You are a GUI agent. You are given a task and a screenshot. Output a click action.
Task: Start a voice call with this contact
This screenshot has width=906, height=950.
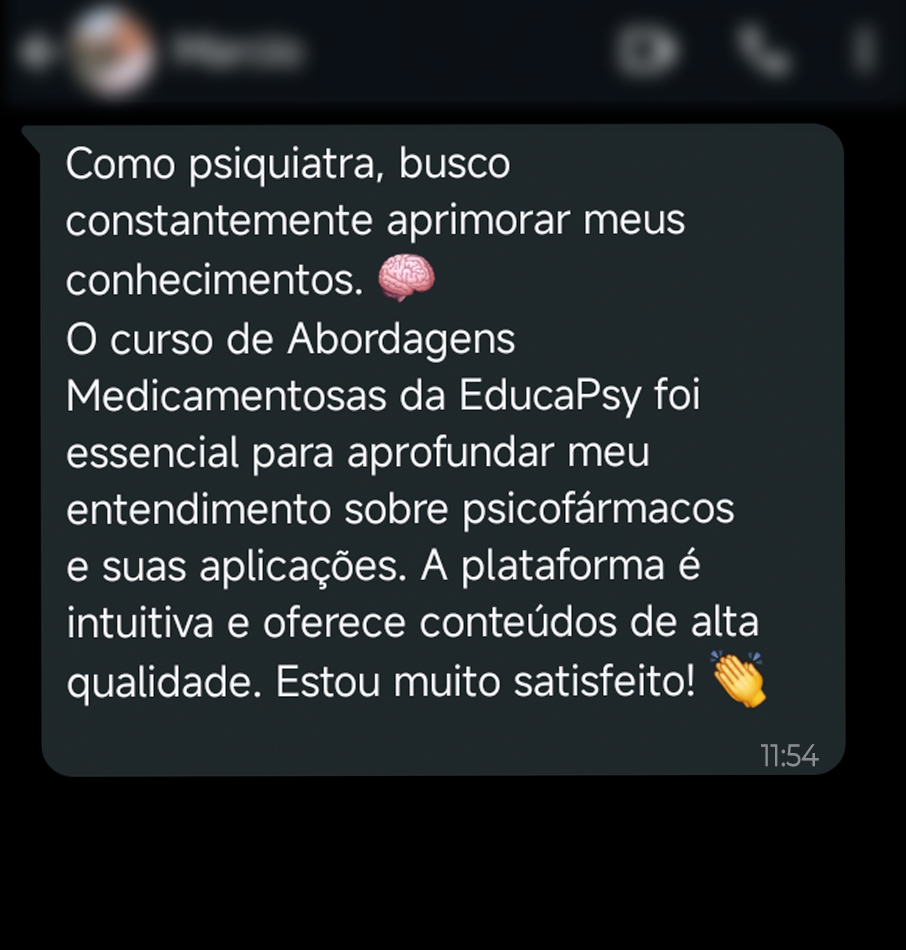[x=764, y=52]
